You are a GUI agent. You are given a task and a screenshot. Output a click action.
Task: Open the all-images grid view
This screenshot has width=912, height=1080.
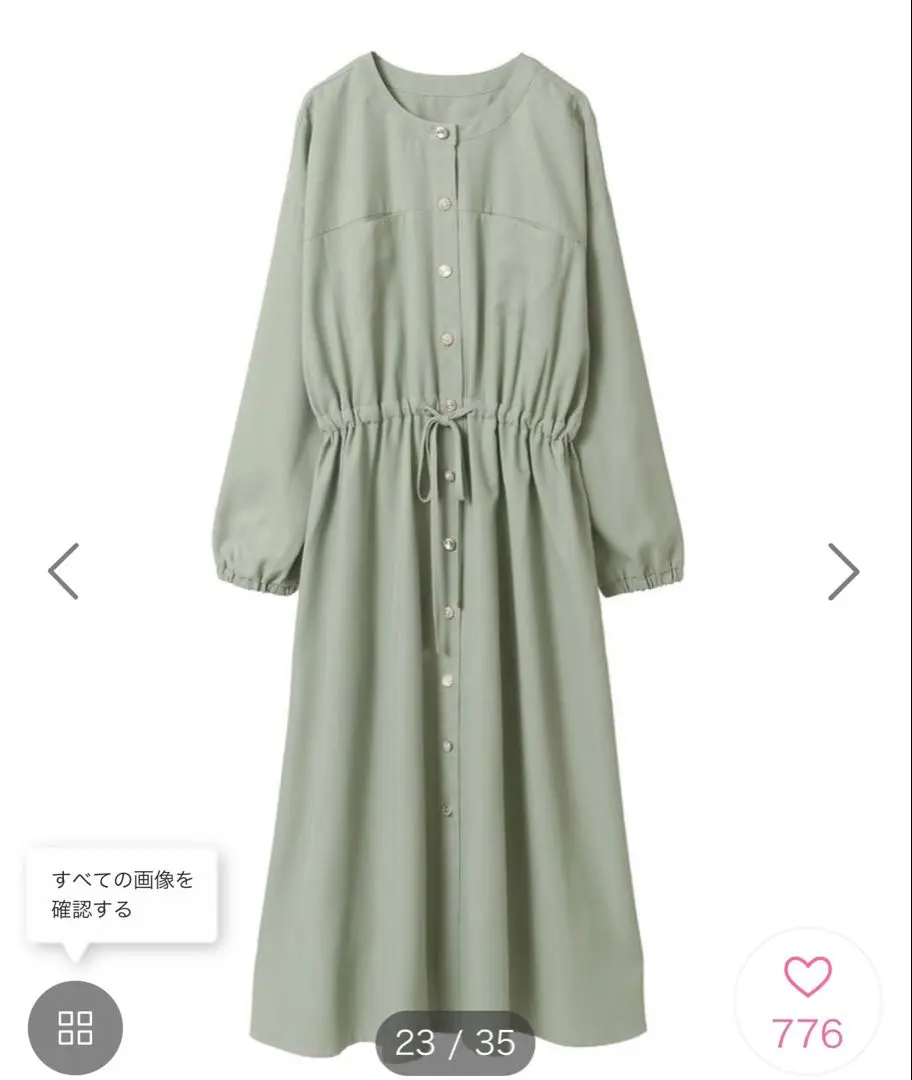pyautogui.click(x=75, y=1027)
